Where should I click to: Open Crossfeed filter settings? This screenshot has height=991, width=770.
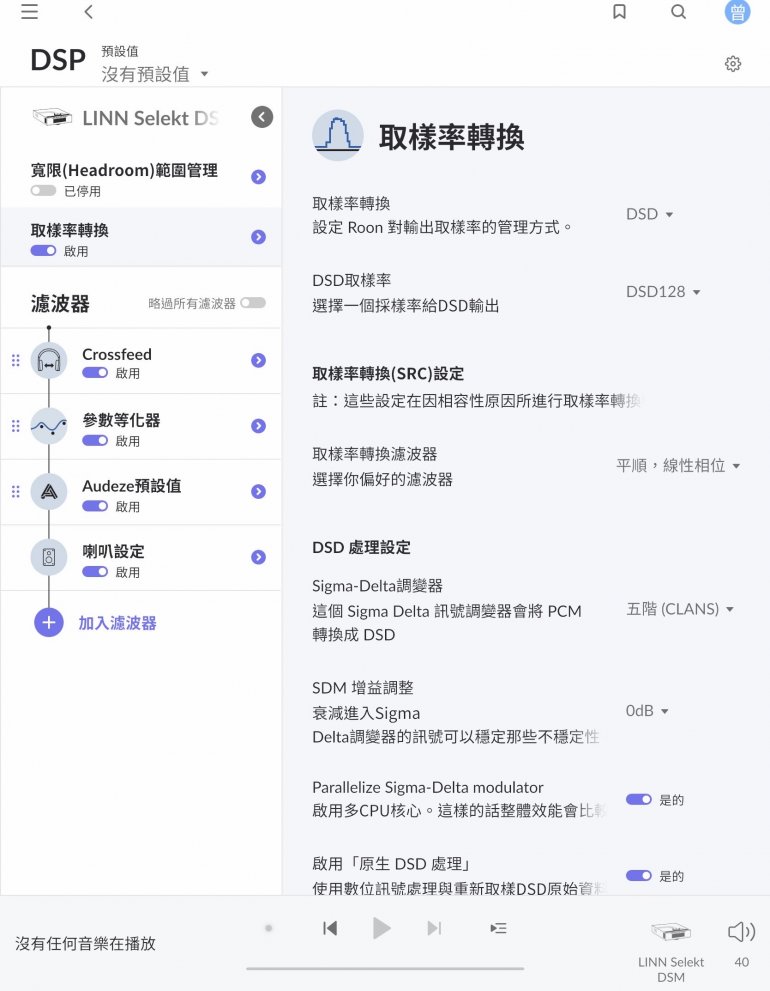pos(258,361)
